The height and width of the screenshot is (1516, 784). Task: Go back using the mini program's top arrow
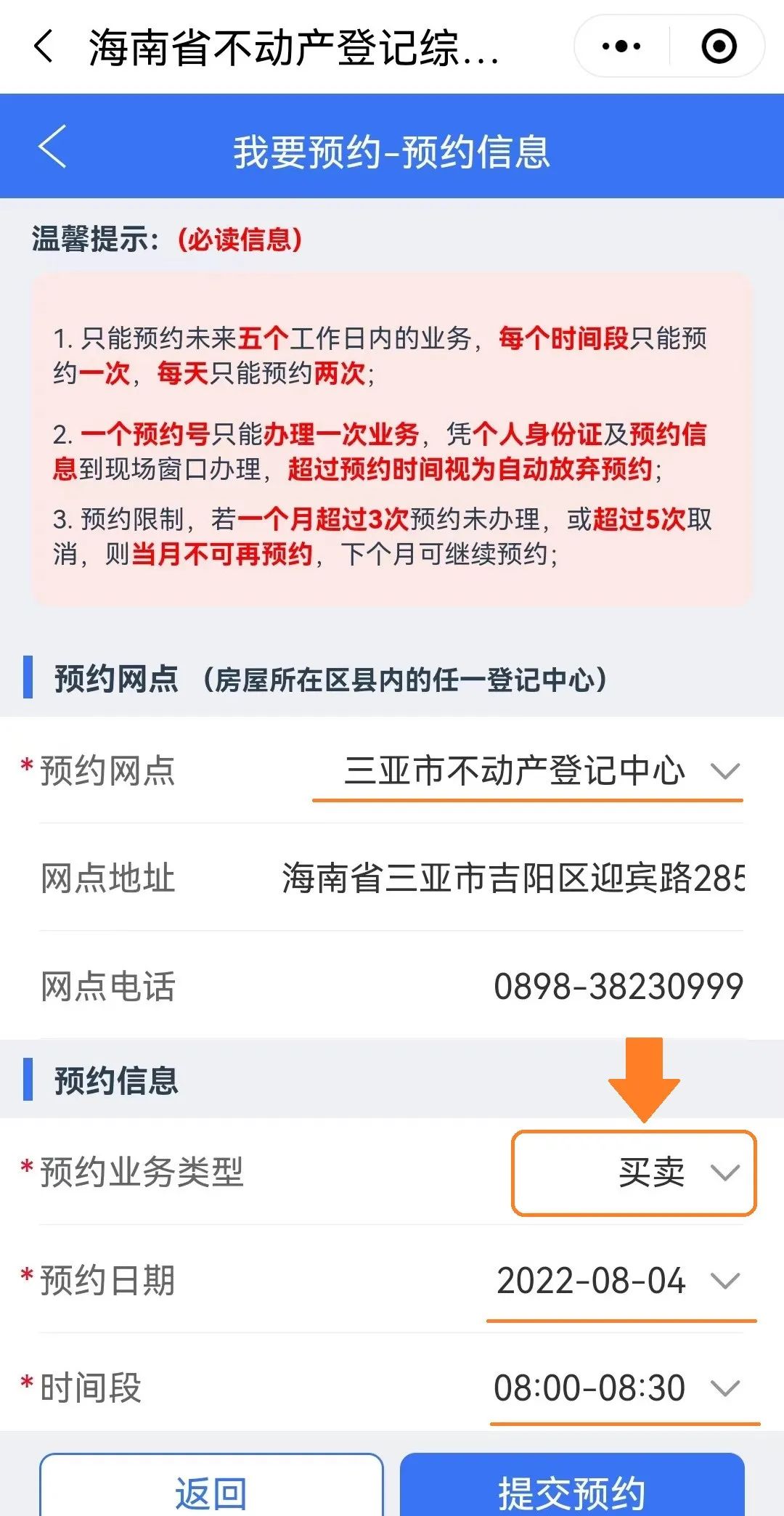coord(44,46)
